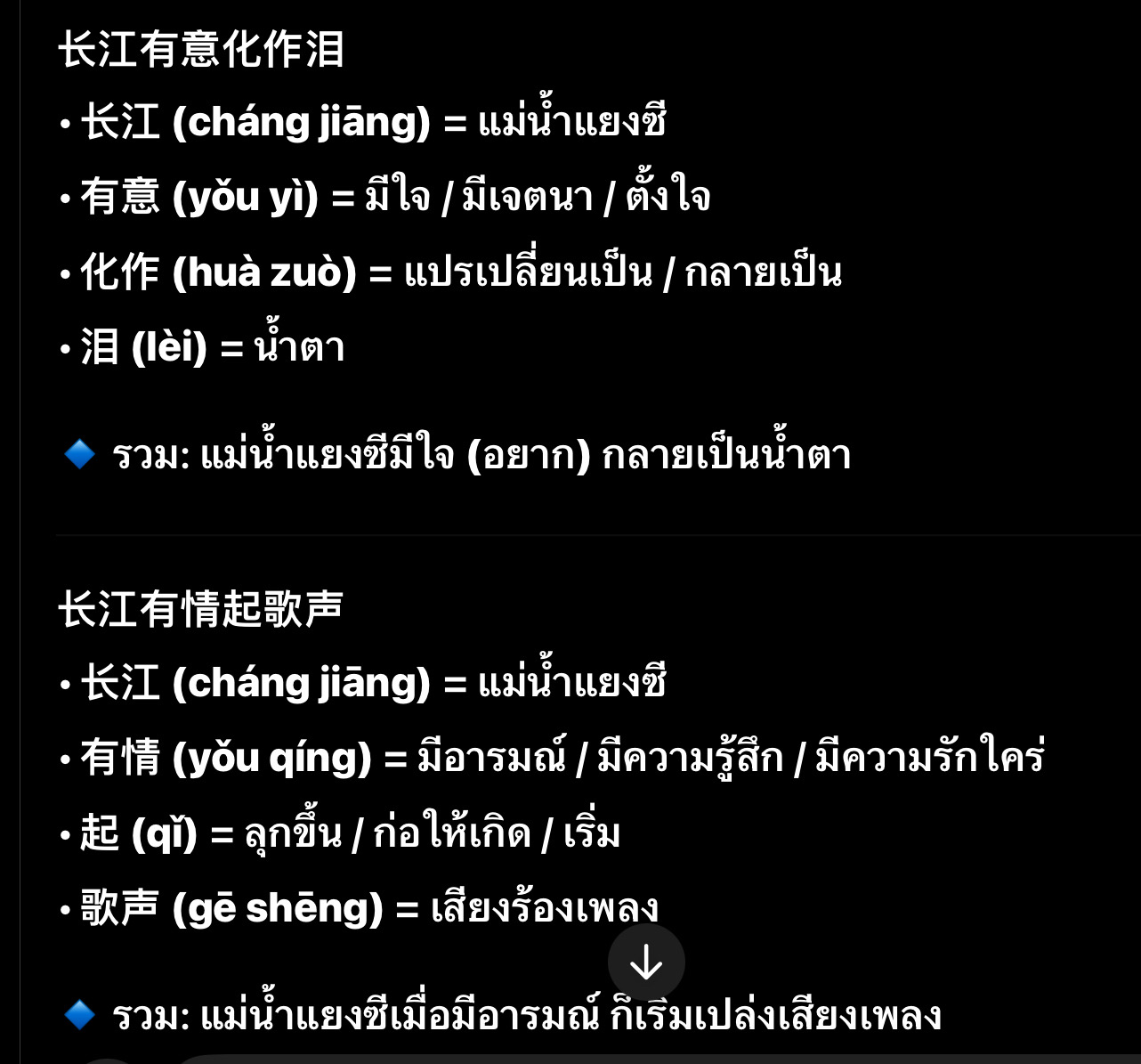Jump to the bottom with the down arrow
Image resolution: width=1141 pixels, height=1064 pixels.
(x=646, y=962)
